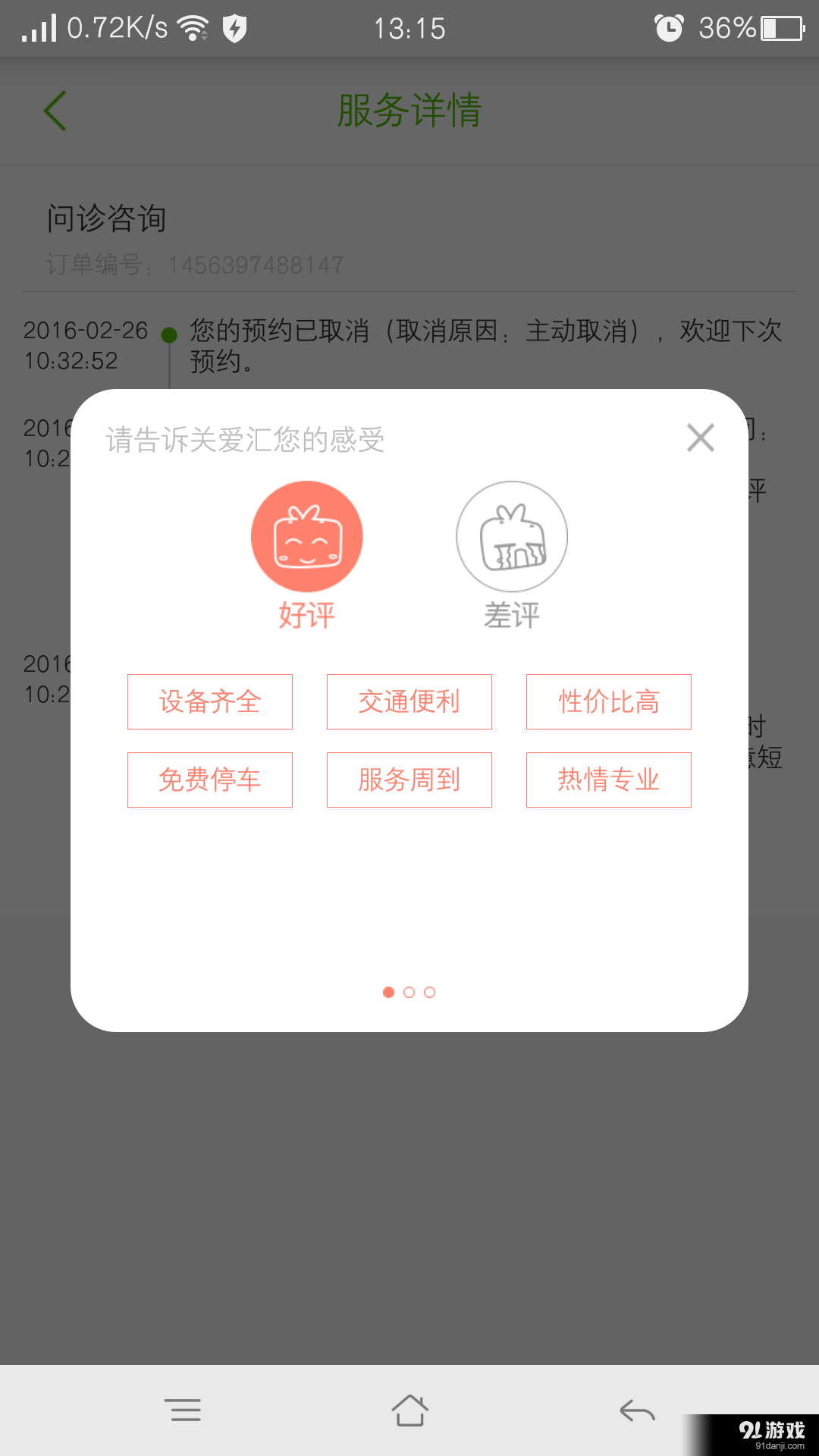Toggle the 交通便利 tag

(x=409, y=702)
